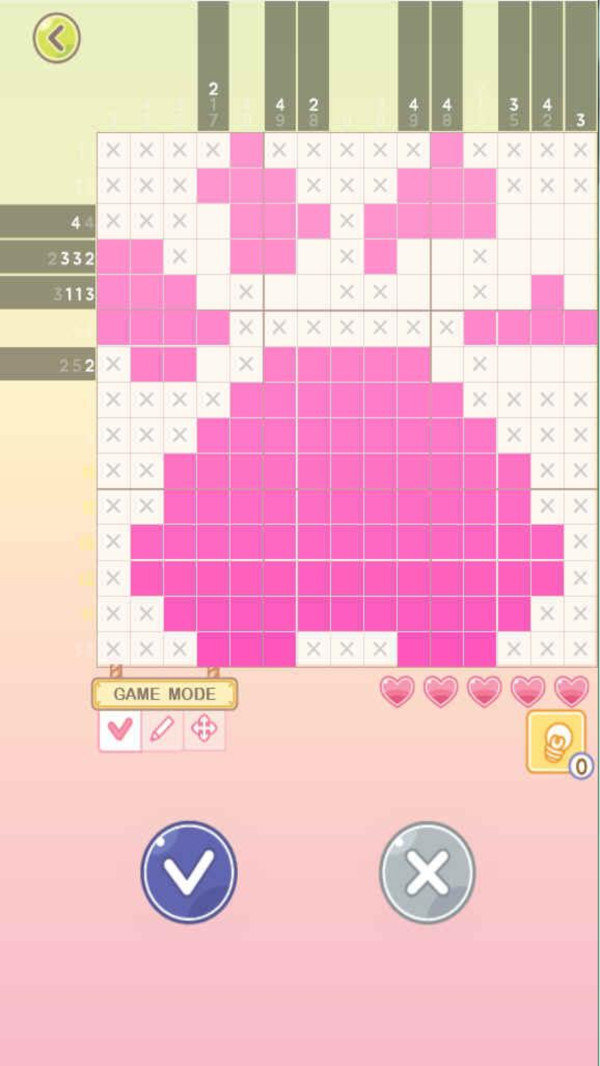Tap the blue checkmark fill button
This screenshot has width=600, height=1066.
tap(189, 872)
